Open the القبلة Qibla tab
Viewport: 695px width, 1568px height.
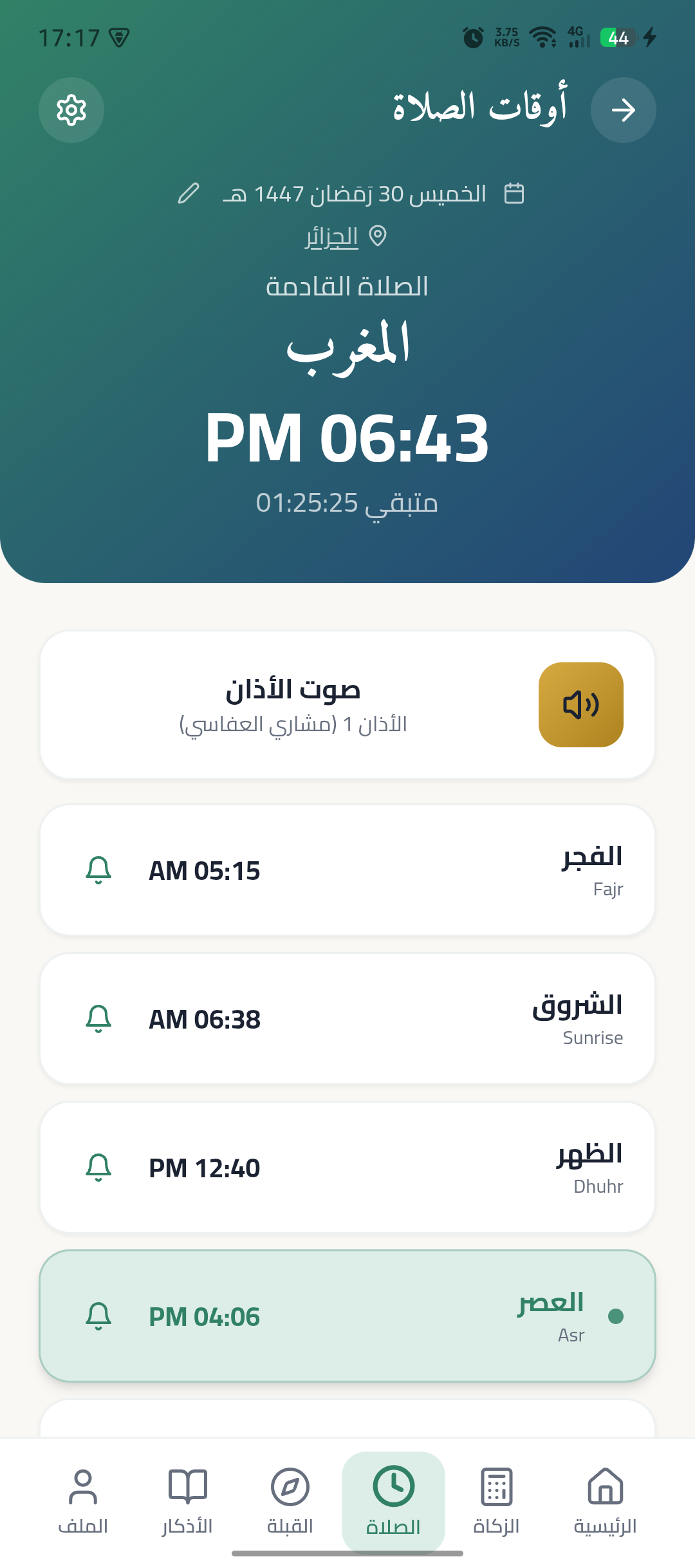pos(290,1501)
